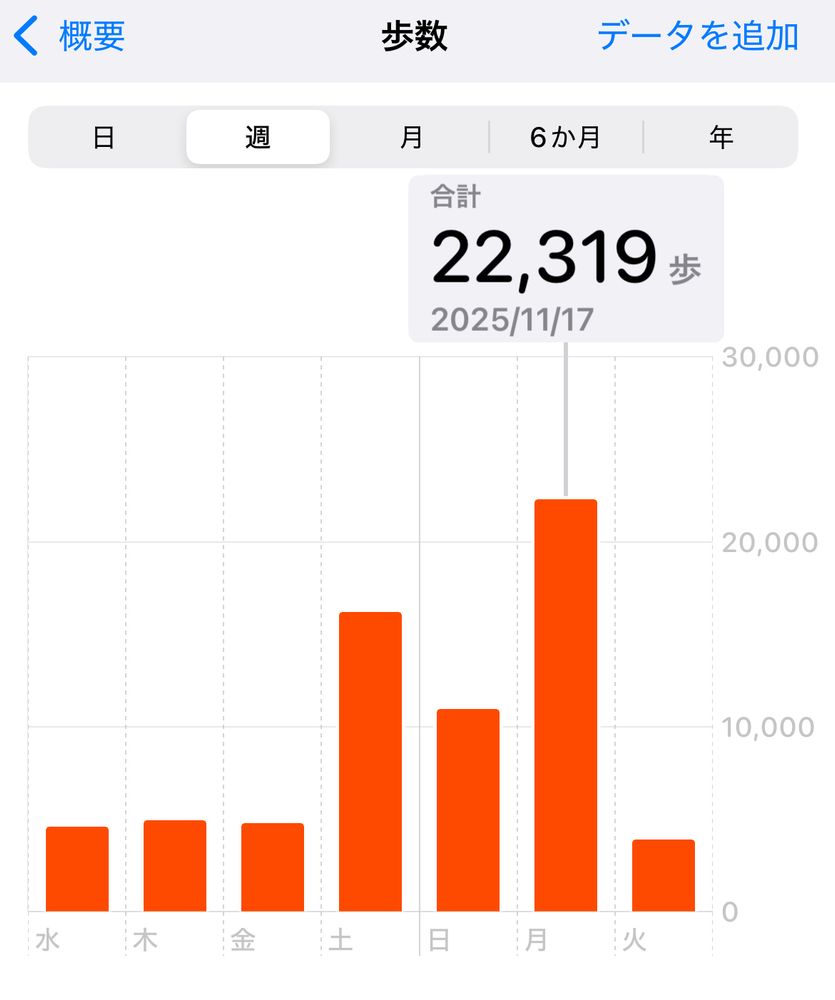Select the 日 step bar in the chart

[468, 809]
